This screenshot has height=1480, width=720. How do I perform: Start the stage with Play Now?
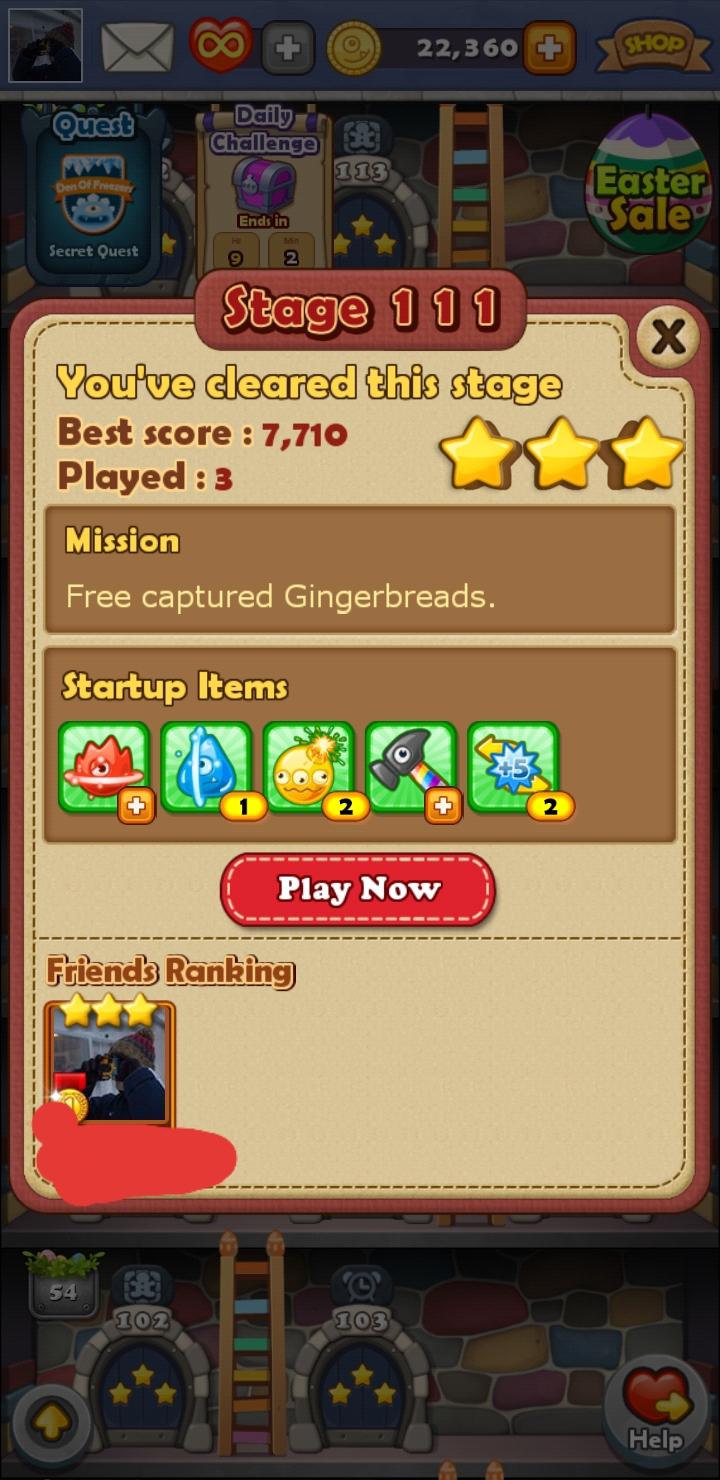click(358, 888)
